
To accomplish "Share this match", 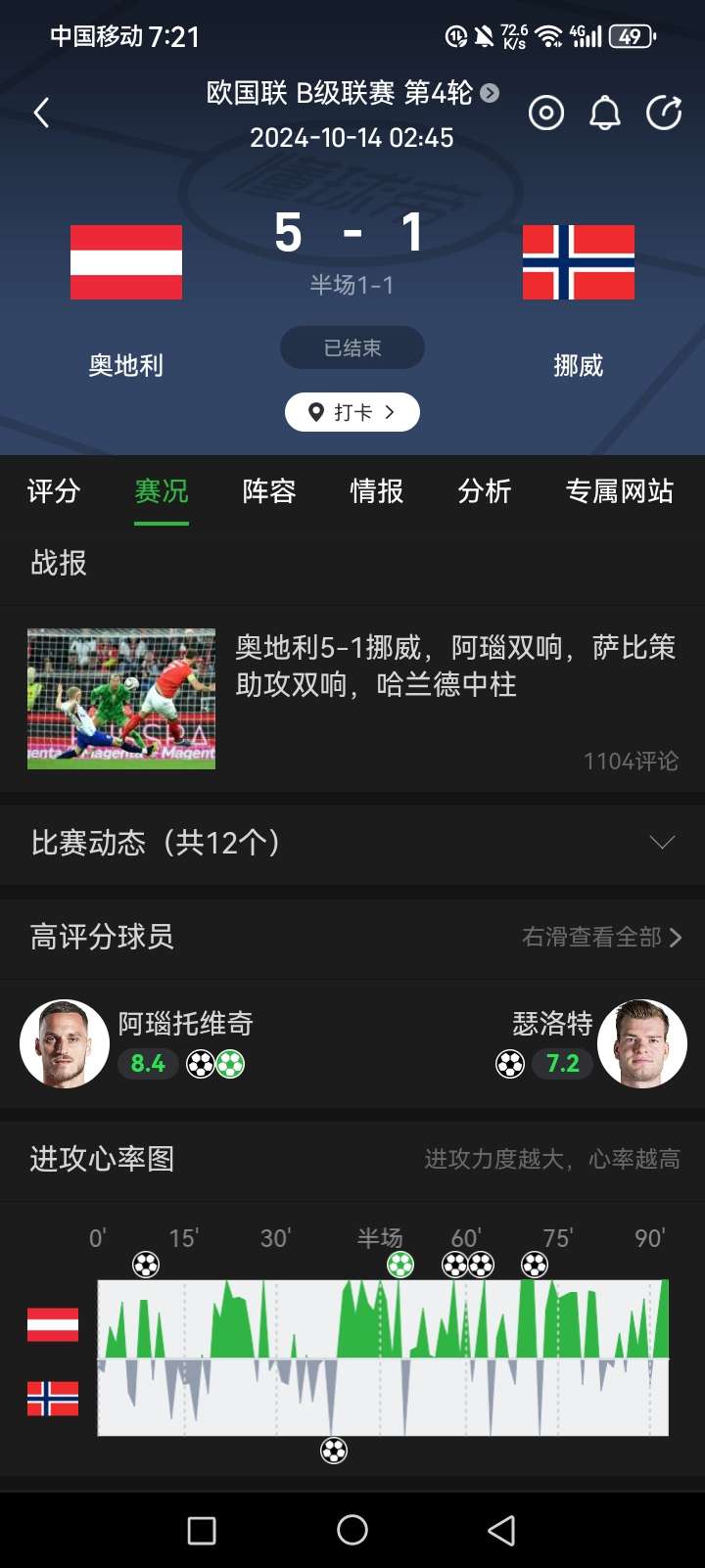I will tap(664, 114).
